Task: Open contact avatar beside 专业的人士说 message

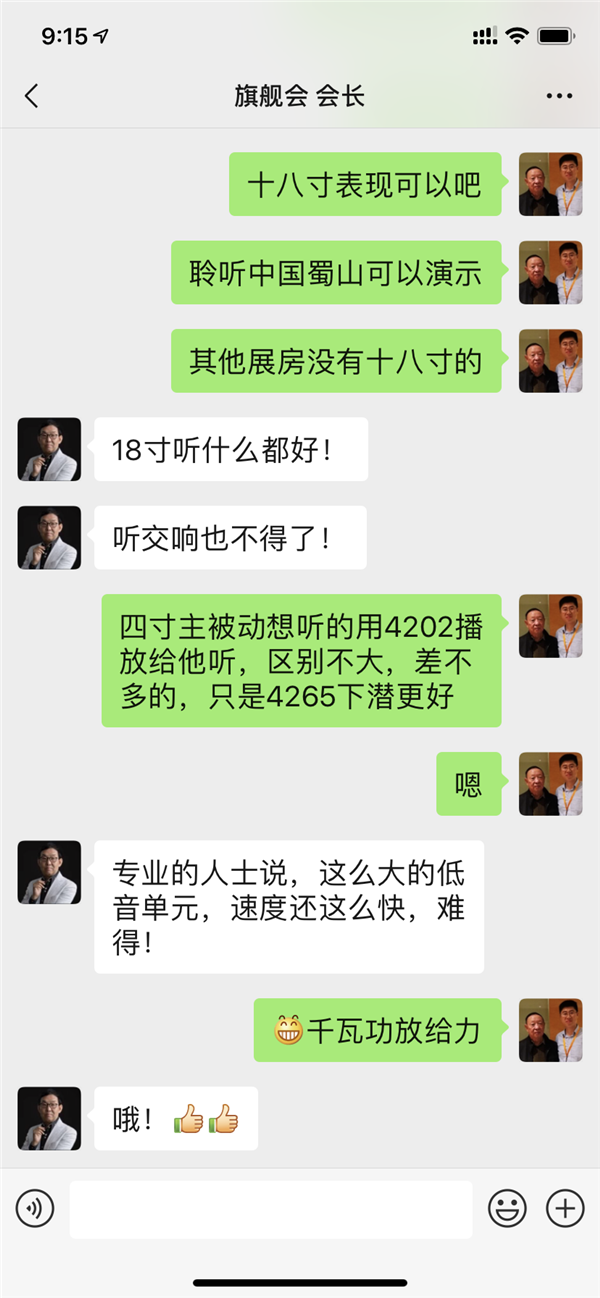Action: (49, 872)
